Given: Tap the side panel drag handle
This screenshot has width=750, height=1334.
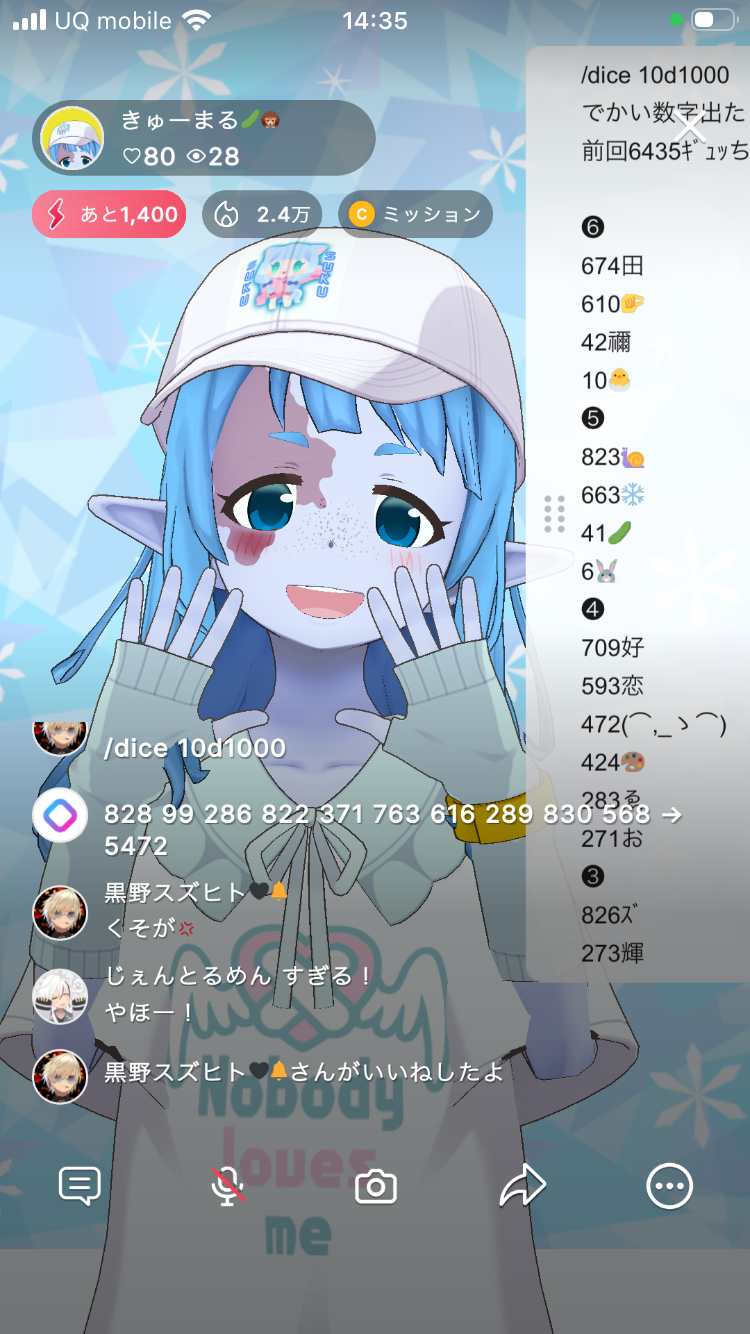Looking at the screenshot, I should tap(554, 514).
